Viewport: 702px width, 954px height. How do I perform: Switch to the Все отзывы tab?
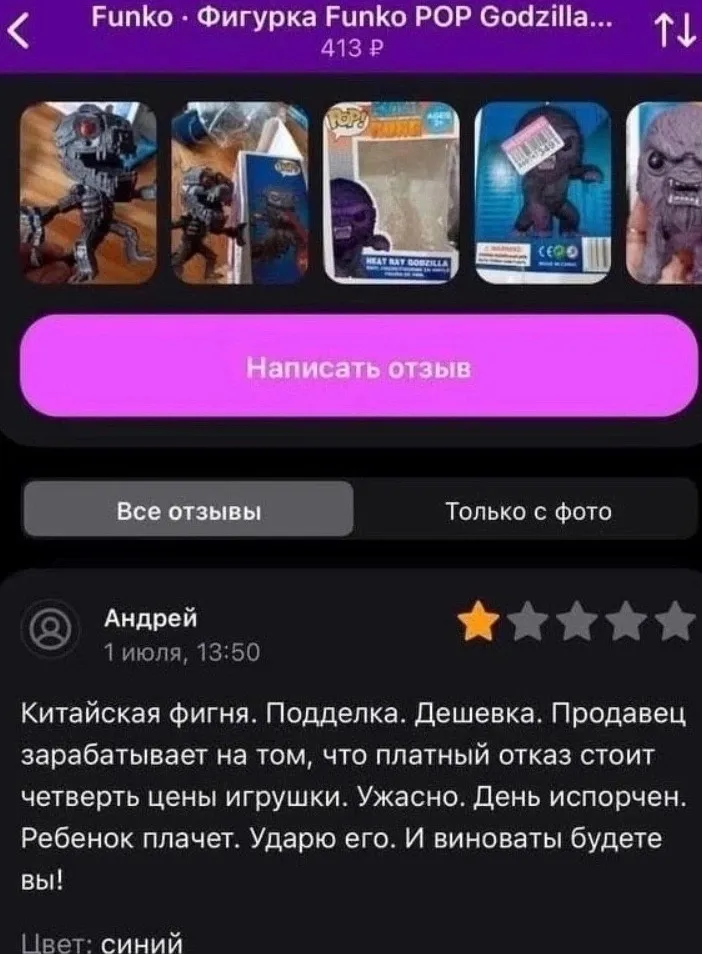click(x=188, y=511)
